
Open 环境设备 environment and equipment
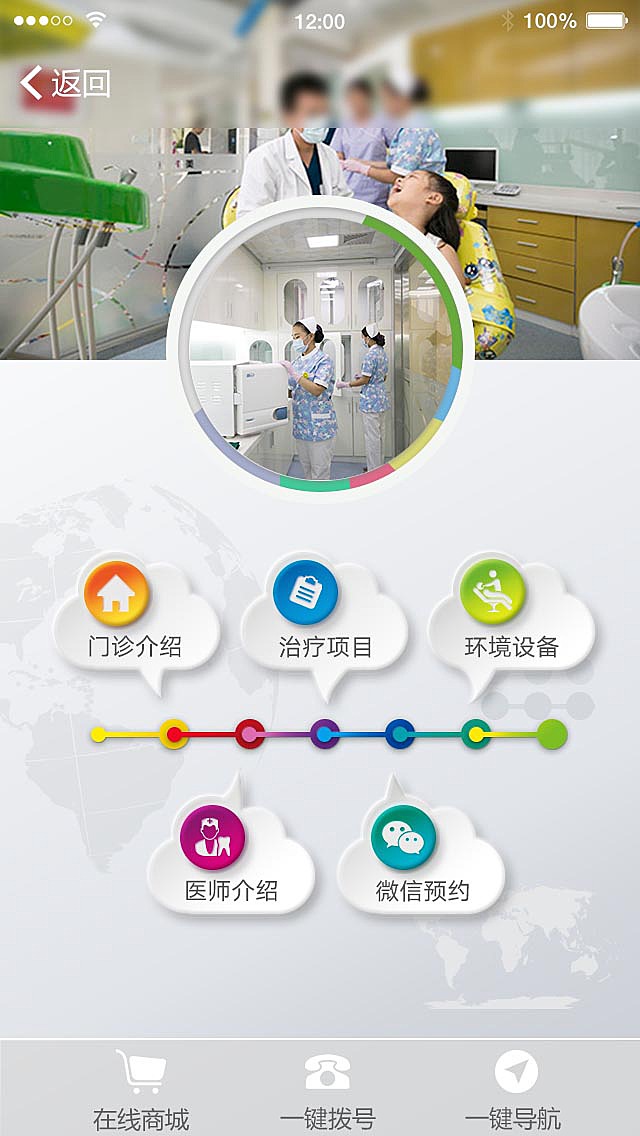tap(510, 617)
